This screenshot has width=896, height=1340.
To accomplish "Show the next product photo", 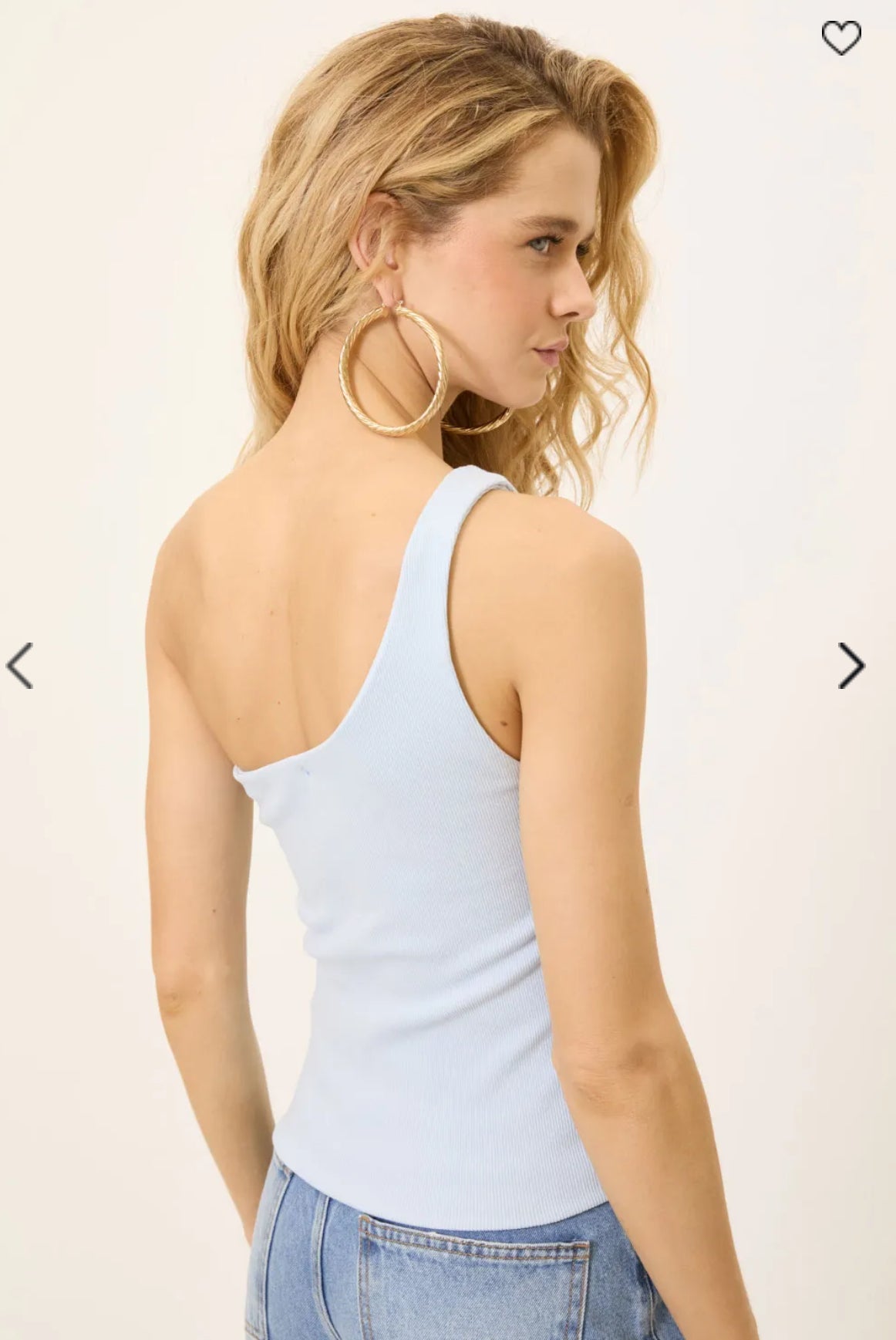I will click(x=851, y=665).
